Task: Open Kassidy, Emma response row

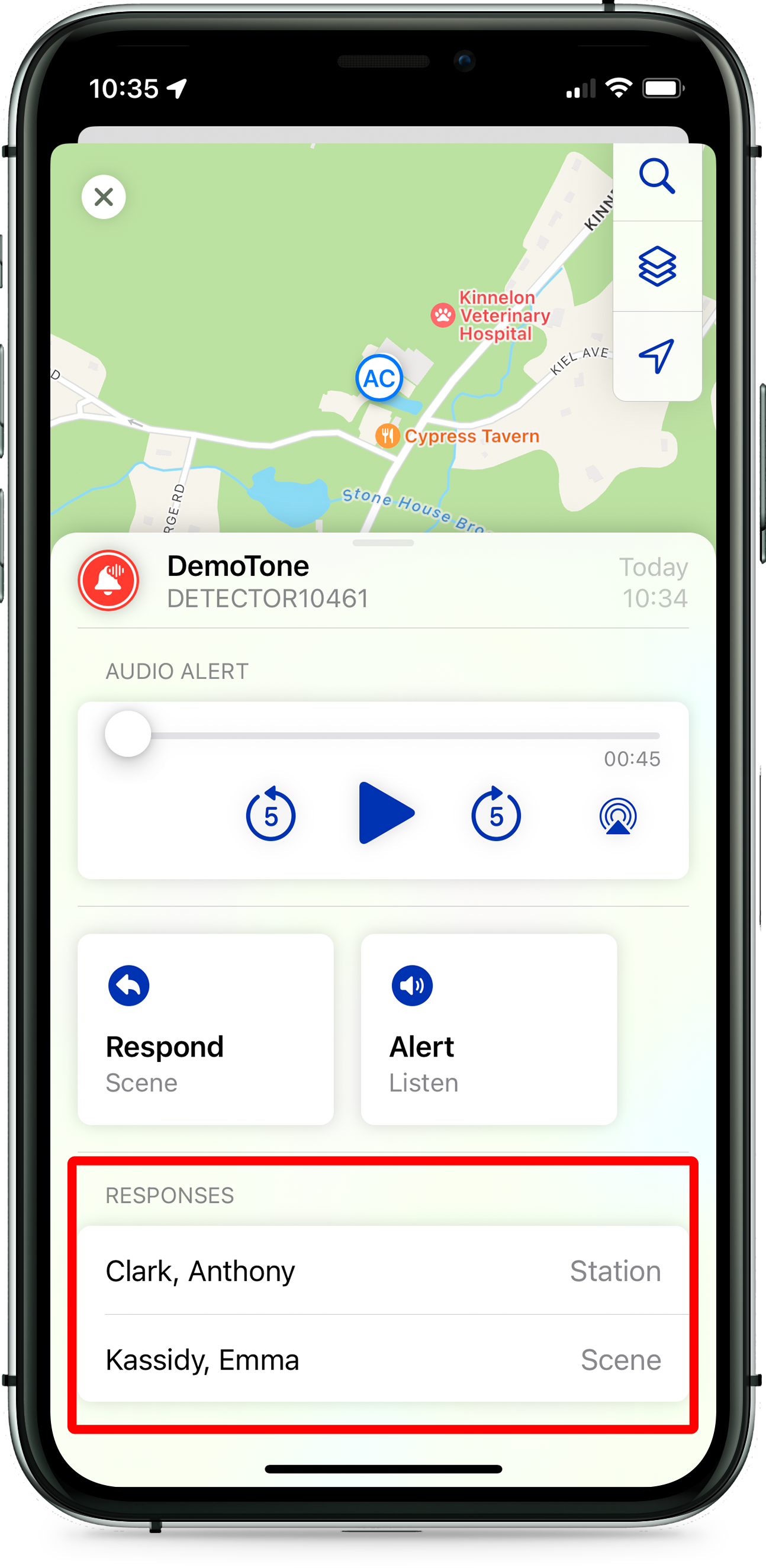Action: [x=383, y=1359]
